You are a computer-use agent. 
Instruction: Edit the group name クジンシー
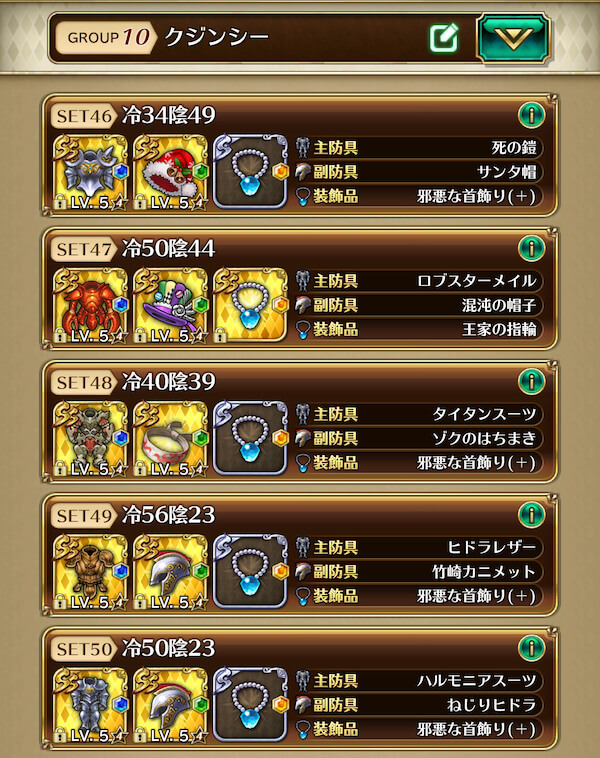[x=444, y=38]
